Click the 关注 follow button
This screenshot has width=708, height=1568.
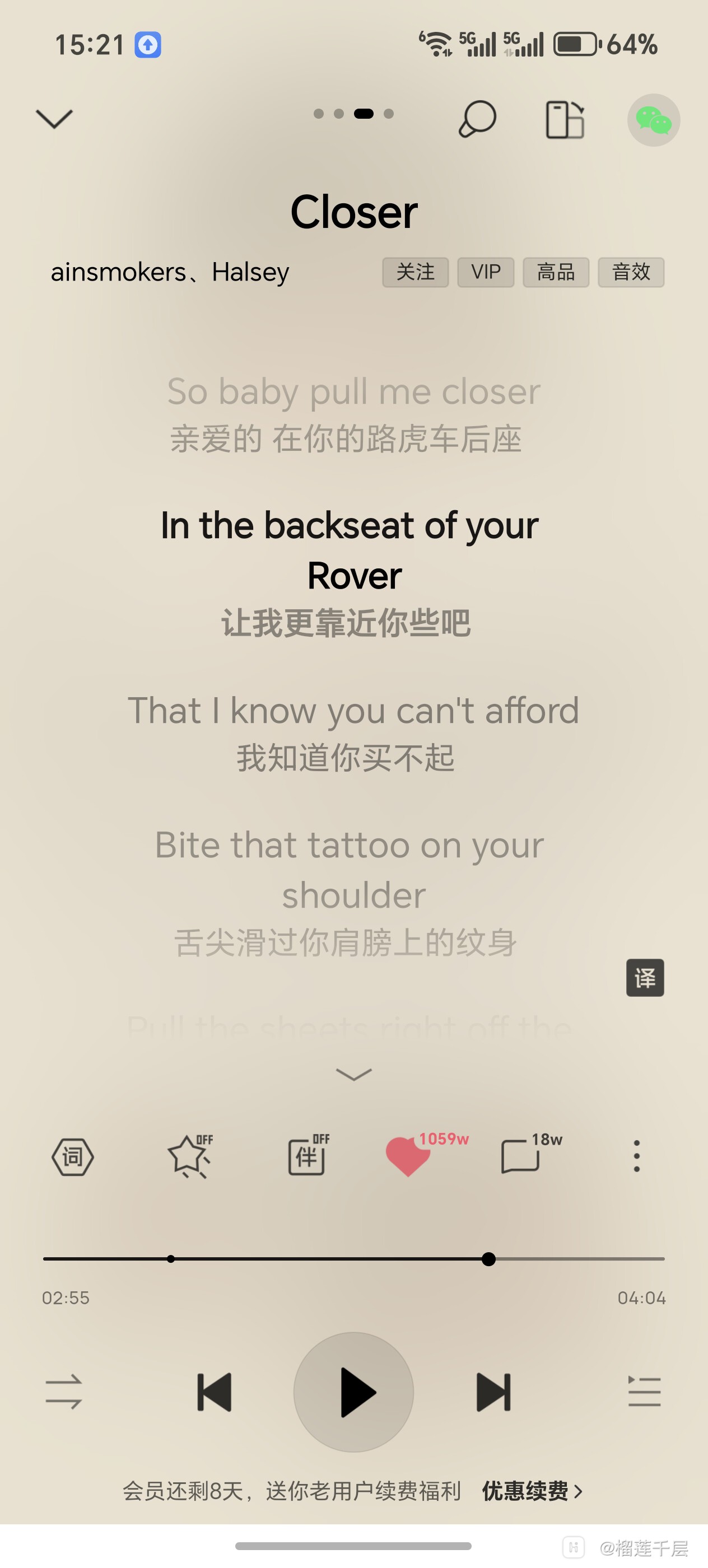pos(416,272)
